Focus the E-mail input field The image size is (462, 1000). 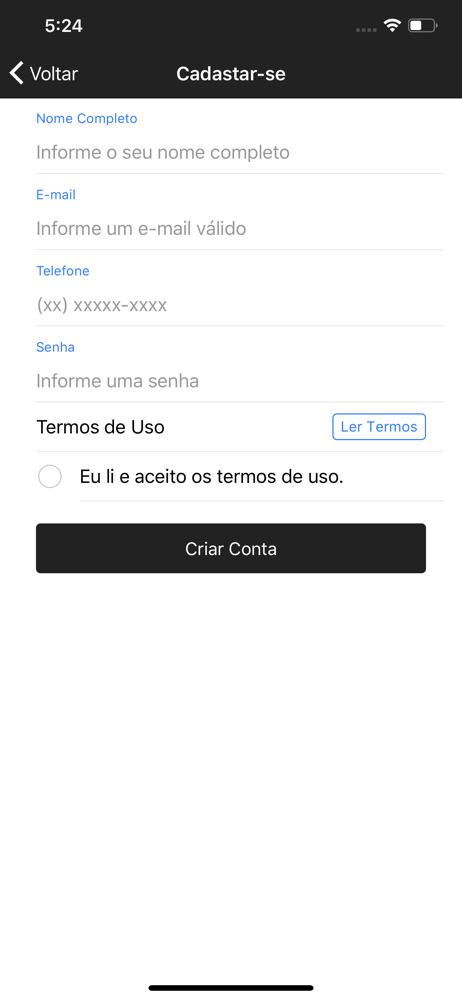point(239,228)
